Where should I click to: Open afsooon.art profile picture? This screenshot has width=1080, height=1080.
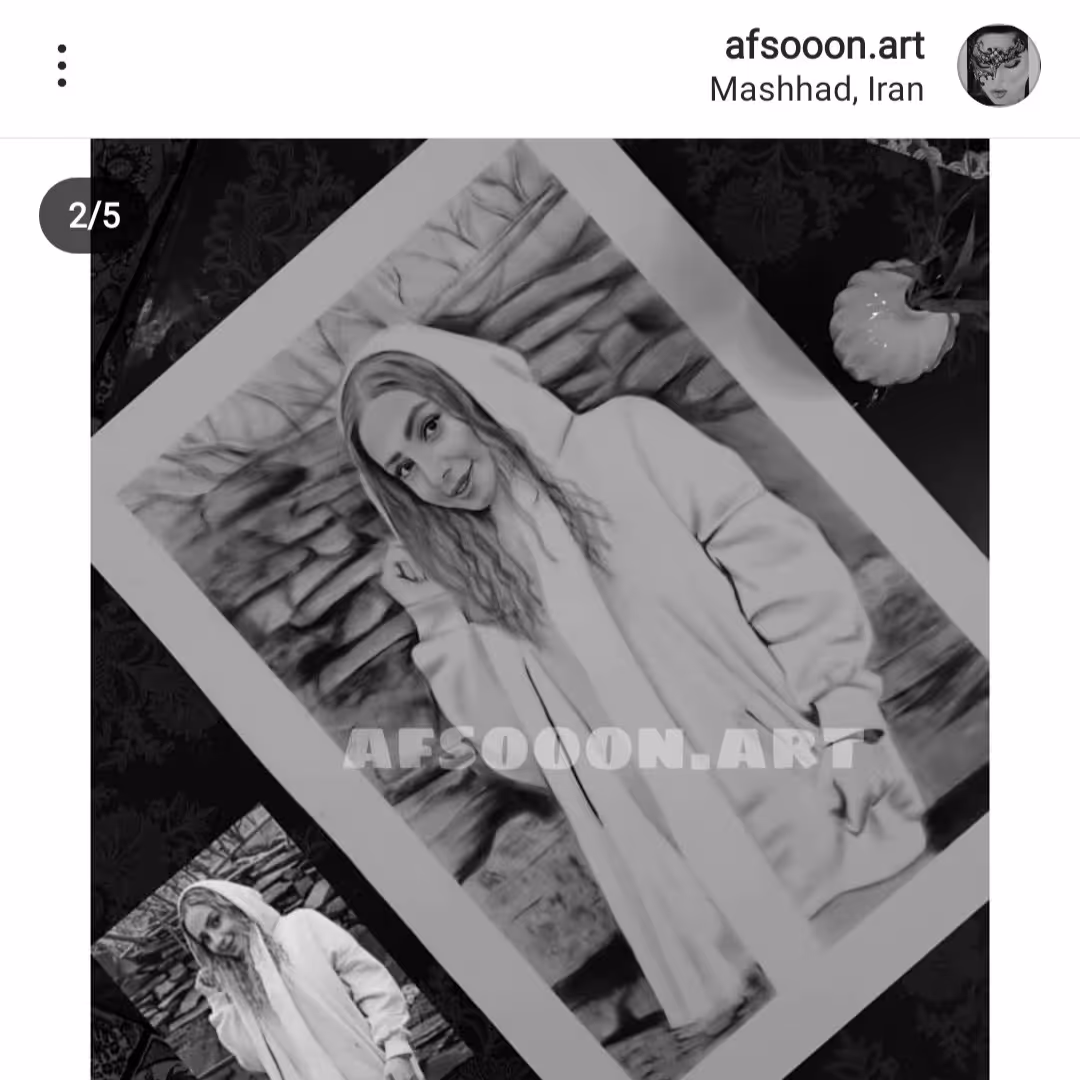point(998,66)
